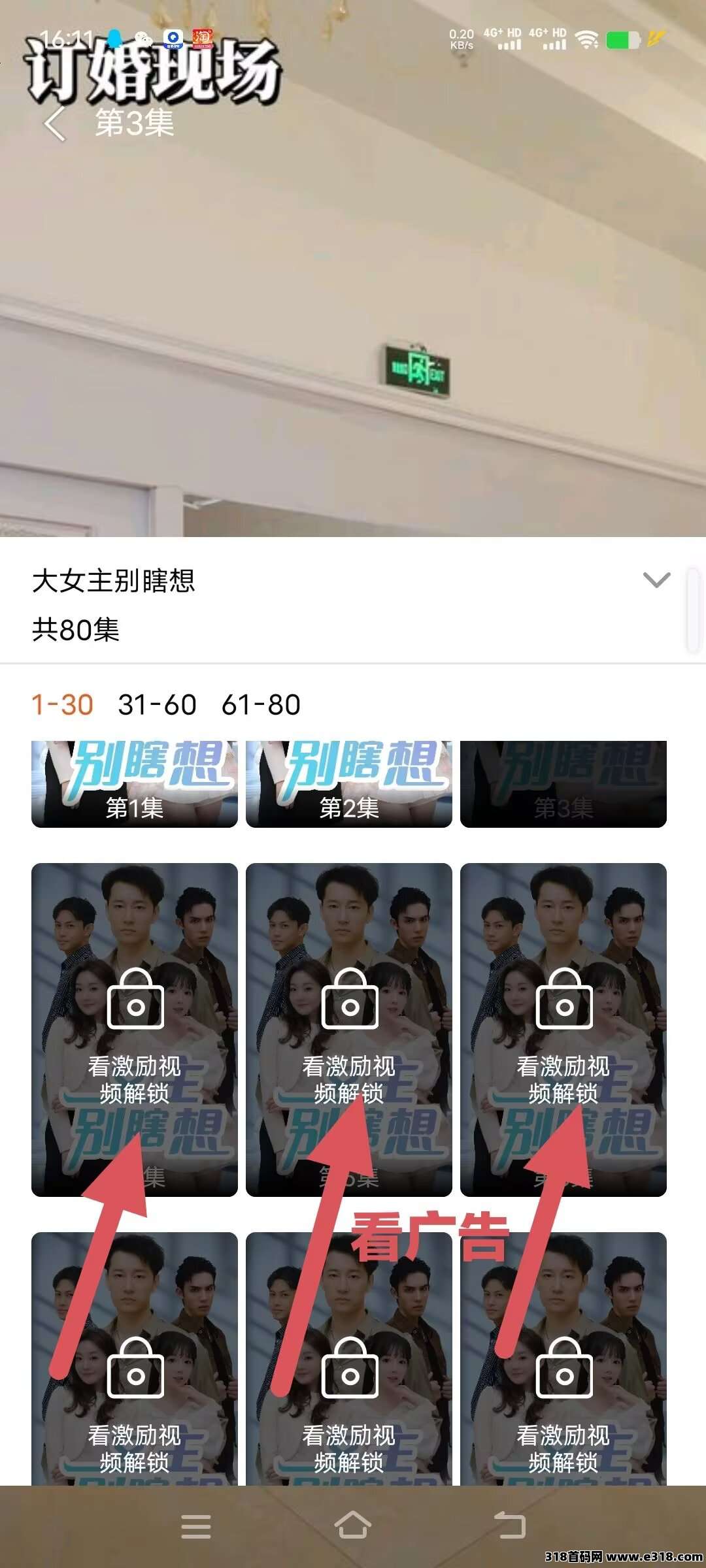Switch to the 61-80 episode range
Image resolution: width=706 pixels, height=1568 pixels.
point(261,706)
